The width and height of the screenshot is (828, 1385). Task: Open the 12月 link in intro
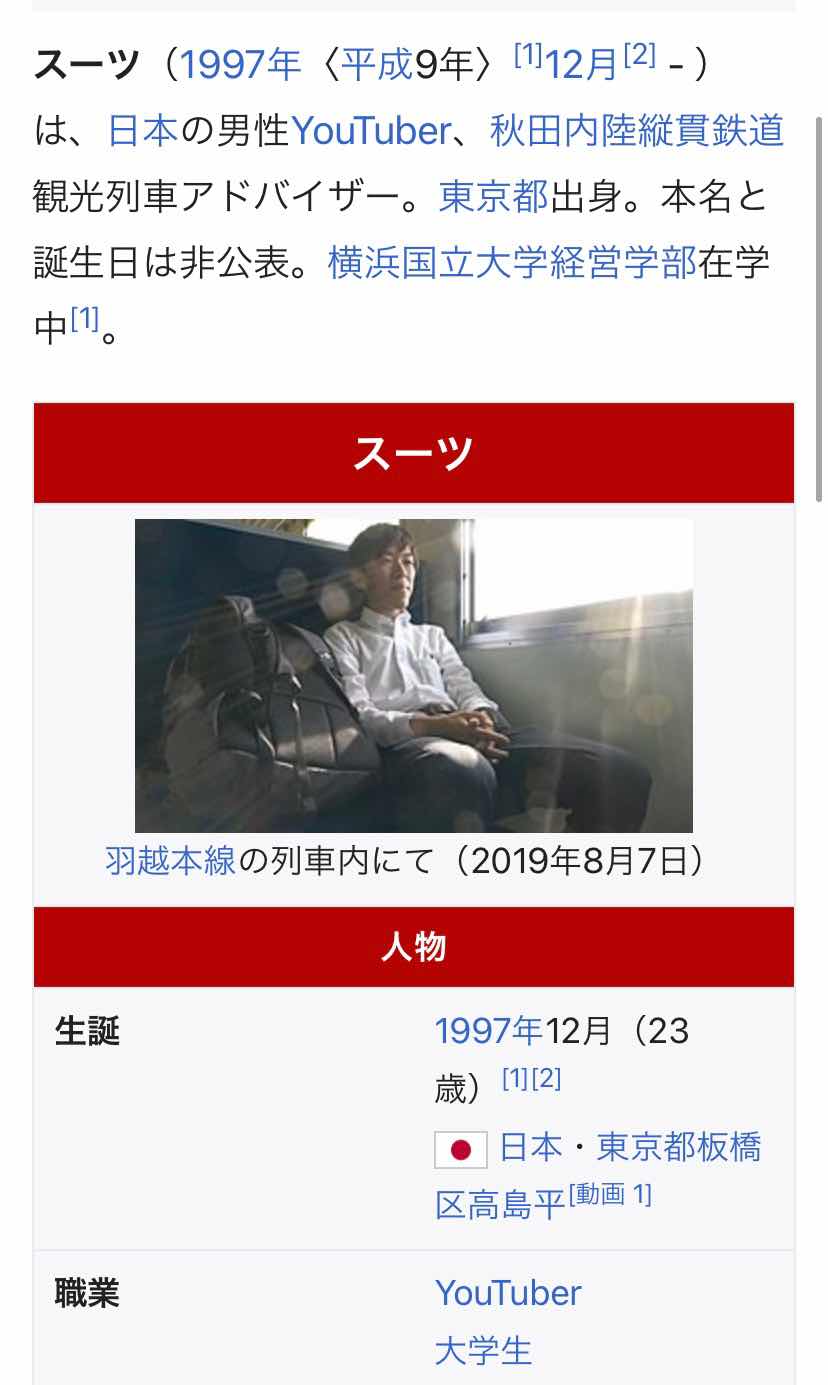(x=582, y=65)
